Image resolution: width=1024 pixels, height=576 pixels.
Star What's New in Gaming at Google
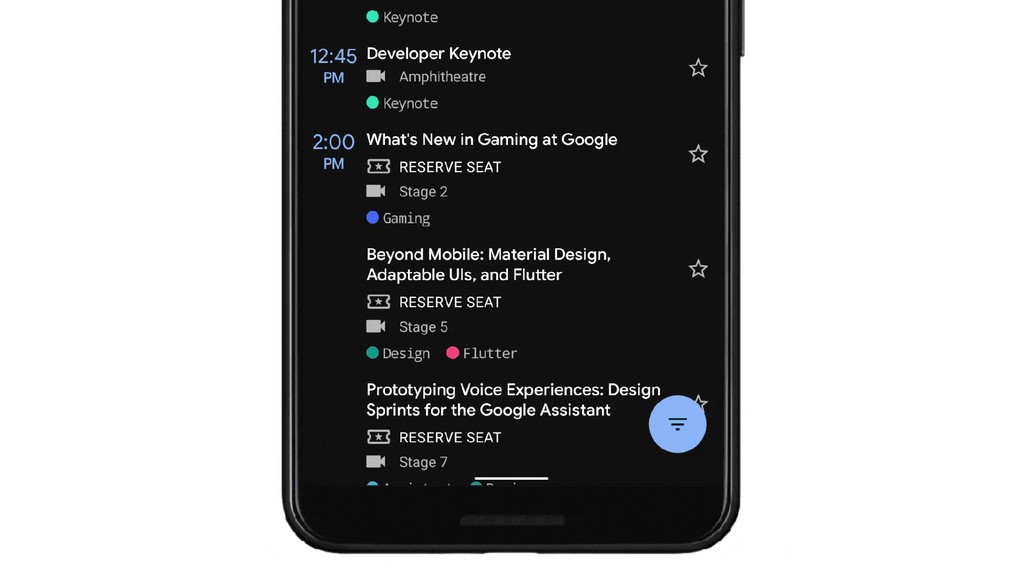[698, 154]
